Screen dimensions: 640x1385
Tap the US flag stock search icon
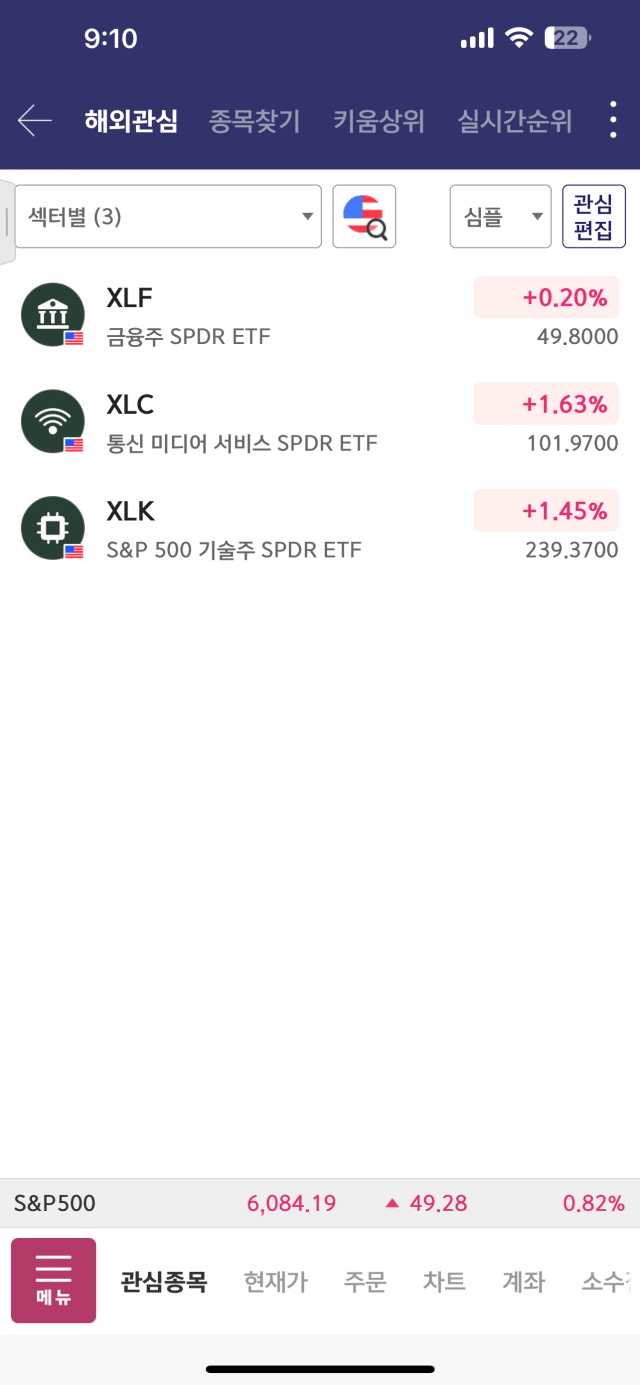point(364,216)
